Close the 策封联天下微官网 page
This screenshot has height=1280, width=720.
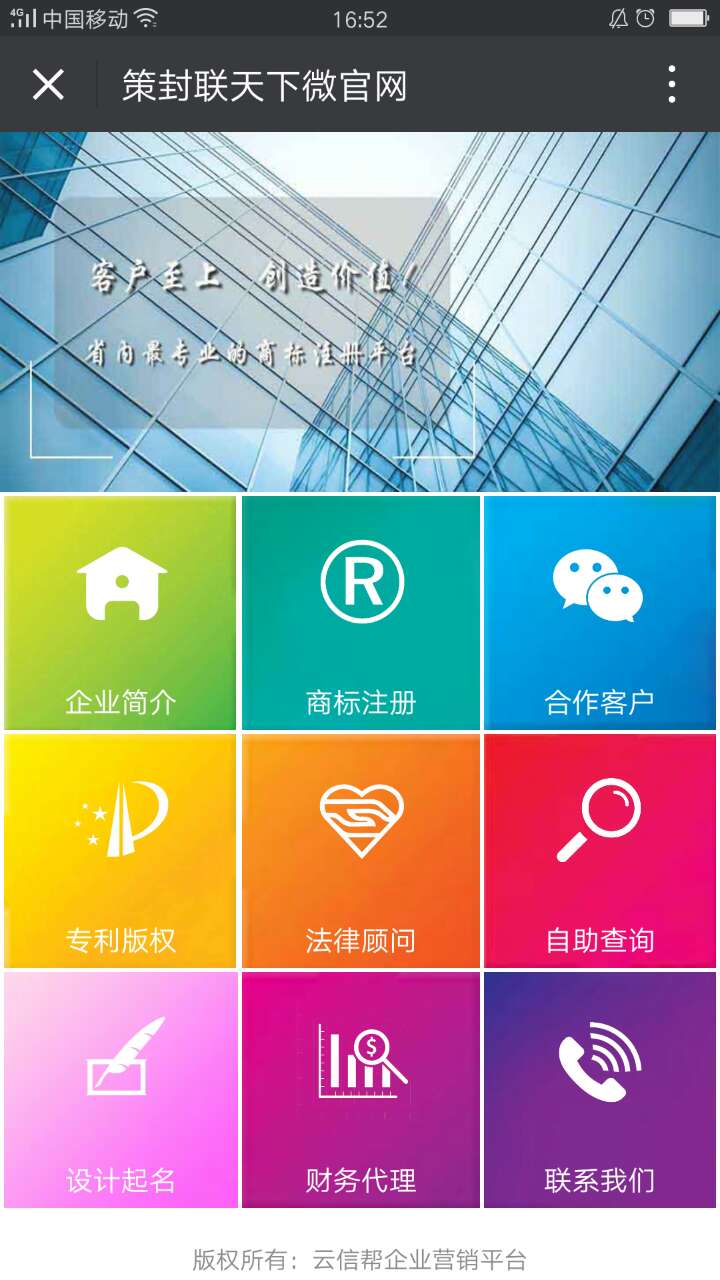click(x=48, y=85)
